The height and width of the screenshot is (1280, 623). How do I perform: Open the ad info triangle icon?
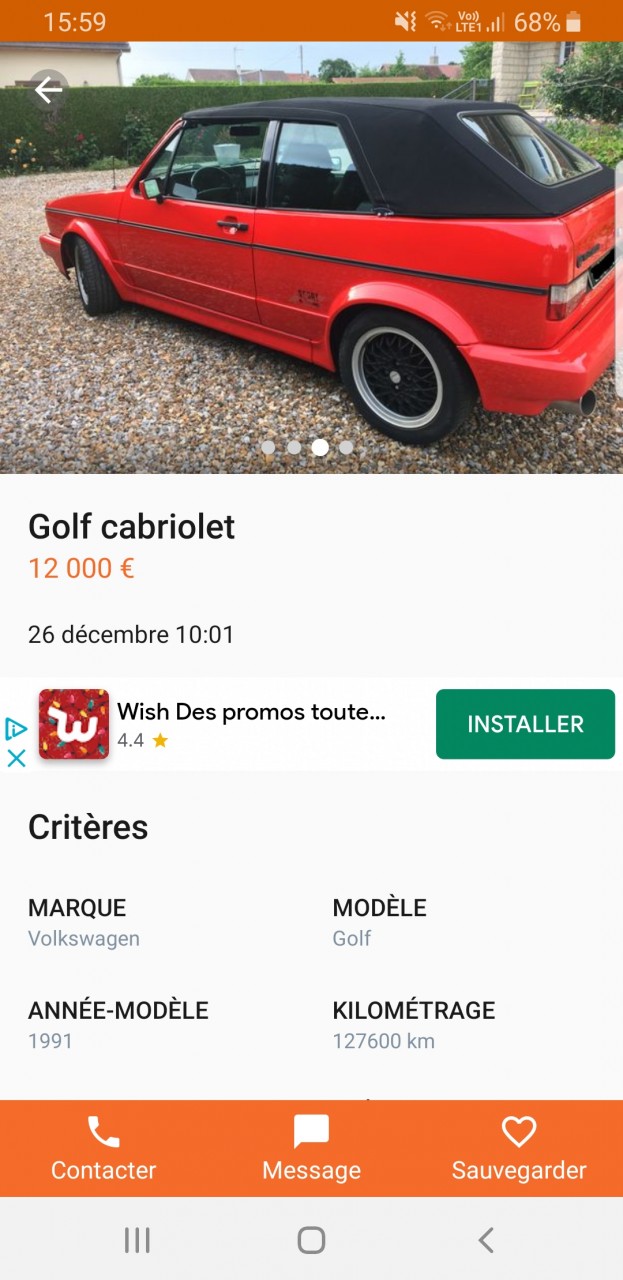click(x=16, y=729)
